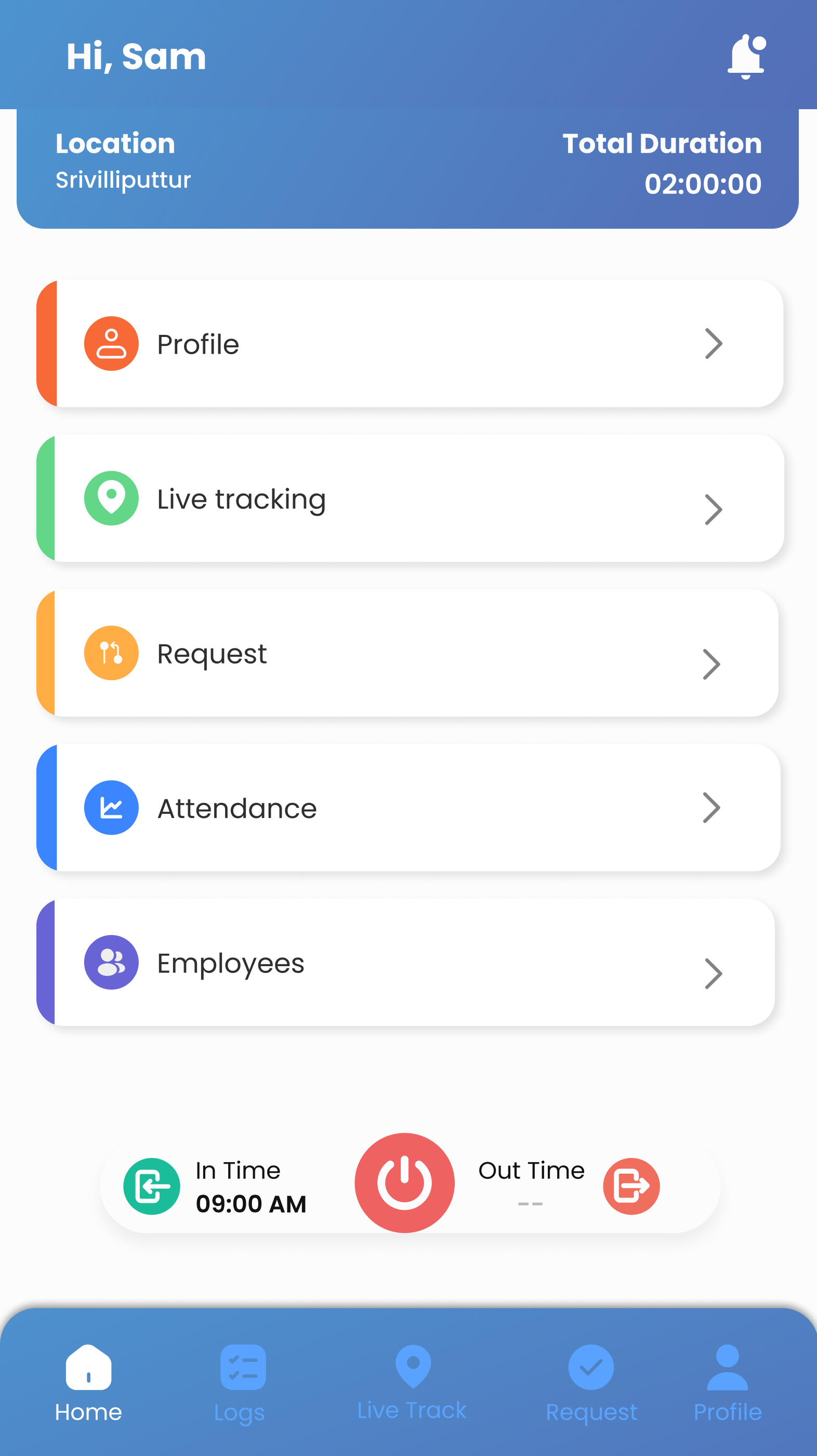This screenshot has width=817, height=1456.
Task: Switch to the Logs tab
Action: point(241,1383)
